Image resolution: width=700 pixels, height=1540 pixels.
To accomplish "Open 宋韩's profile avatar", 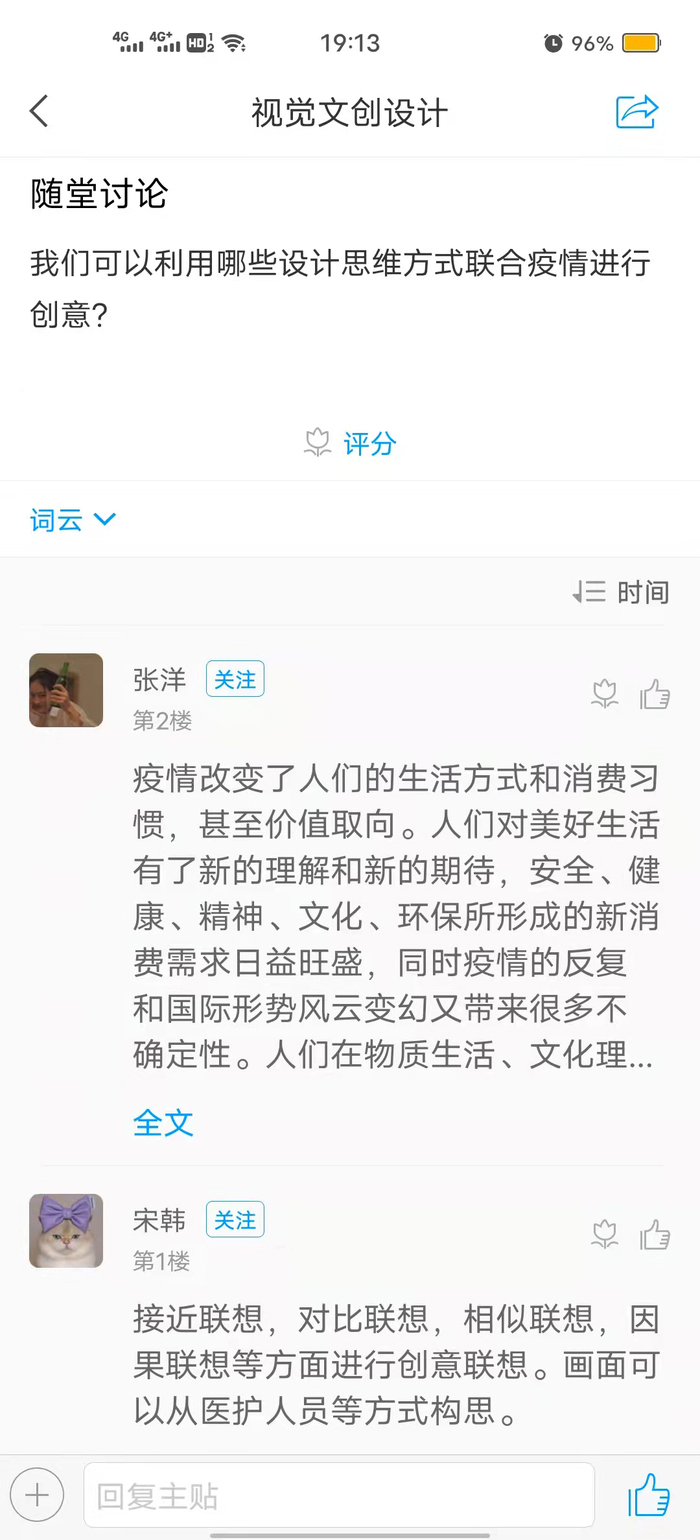I will 66,1230.
